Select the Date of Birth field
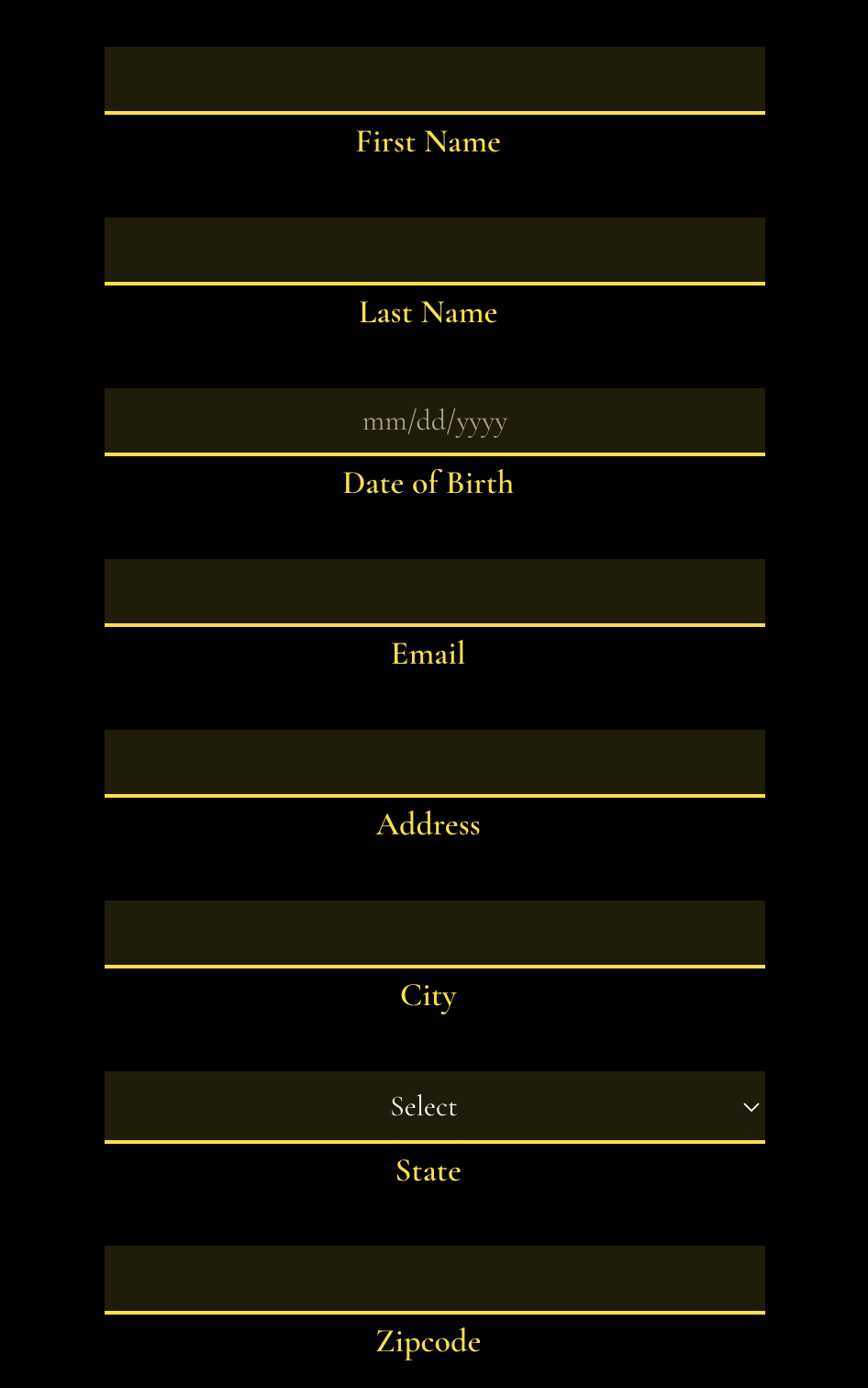The height and width of the screenshot is (1388, 868). (x=434, y=421)
